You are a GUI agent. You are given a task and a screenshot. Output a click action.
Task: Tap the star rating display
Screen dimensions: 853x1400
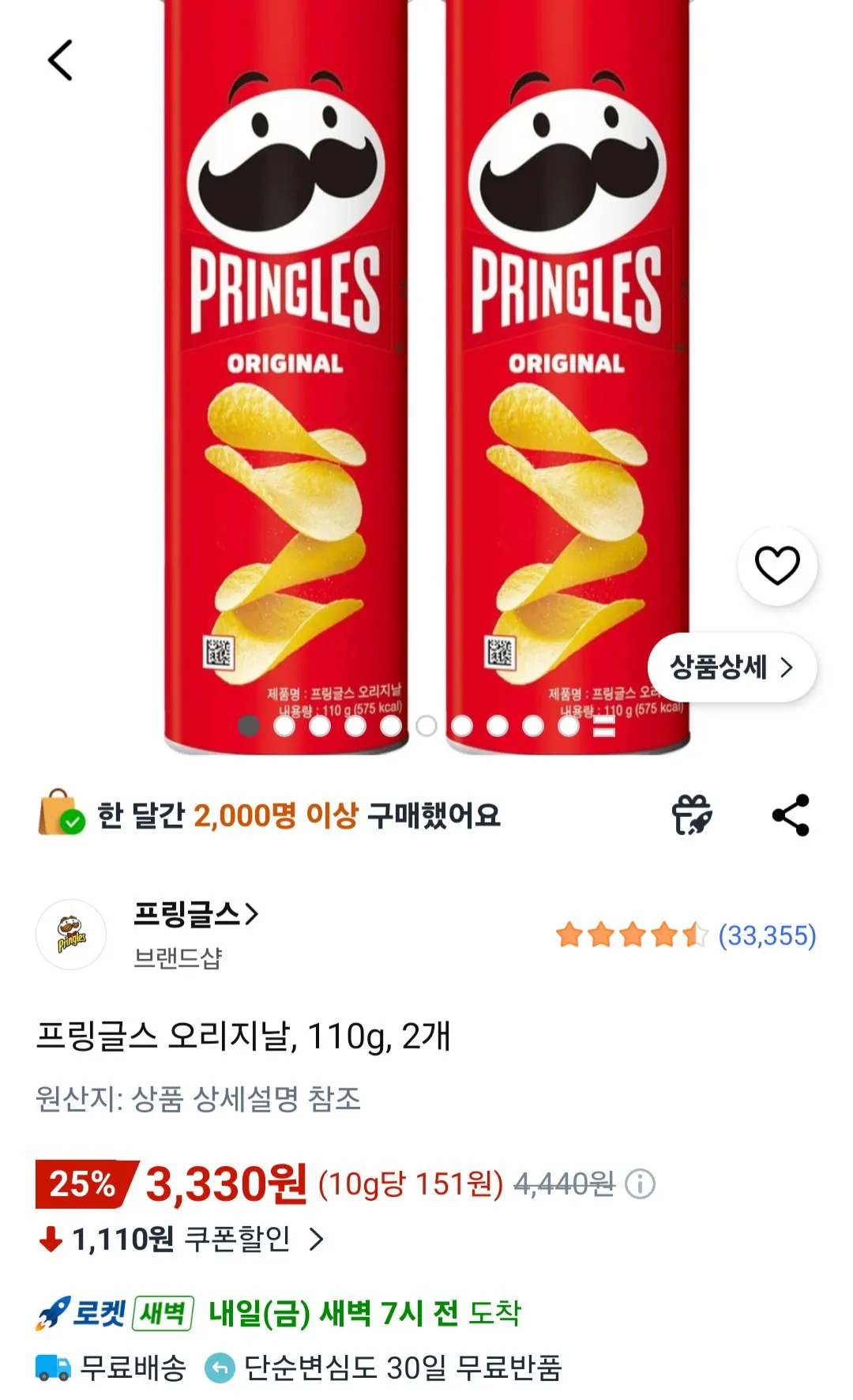(x=632, y=934)
